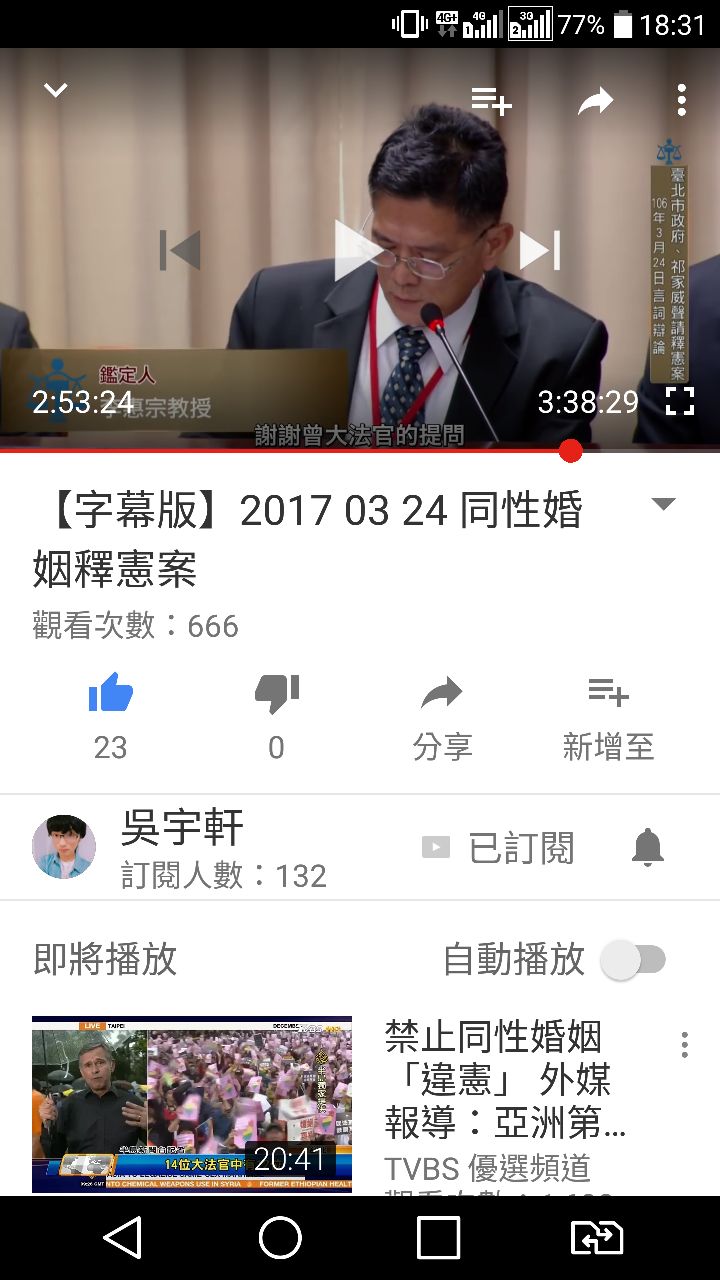Open options menu for the TVBS video
The width and height of the screenshot is (720, 1280).
click(684, 1044)
